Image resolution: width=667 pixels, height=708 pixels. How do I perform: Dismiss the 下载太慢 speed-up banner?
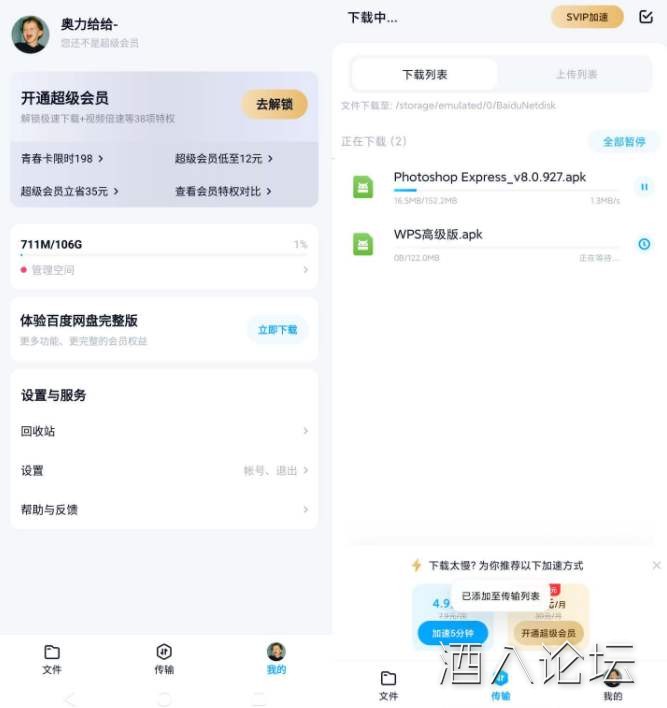click(656, 565)
